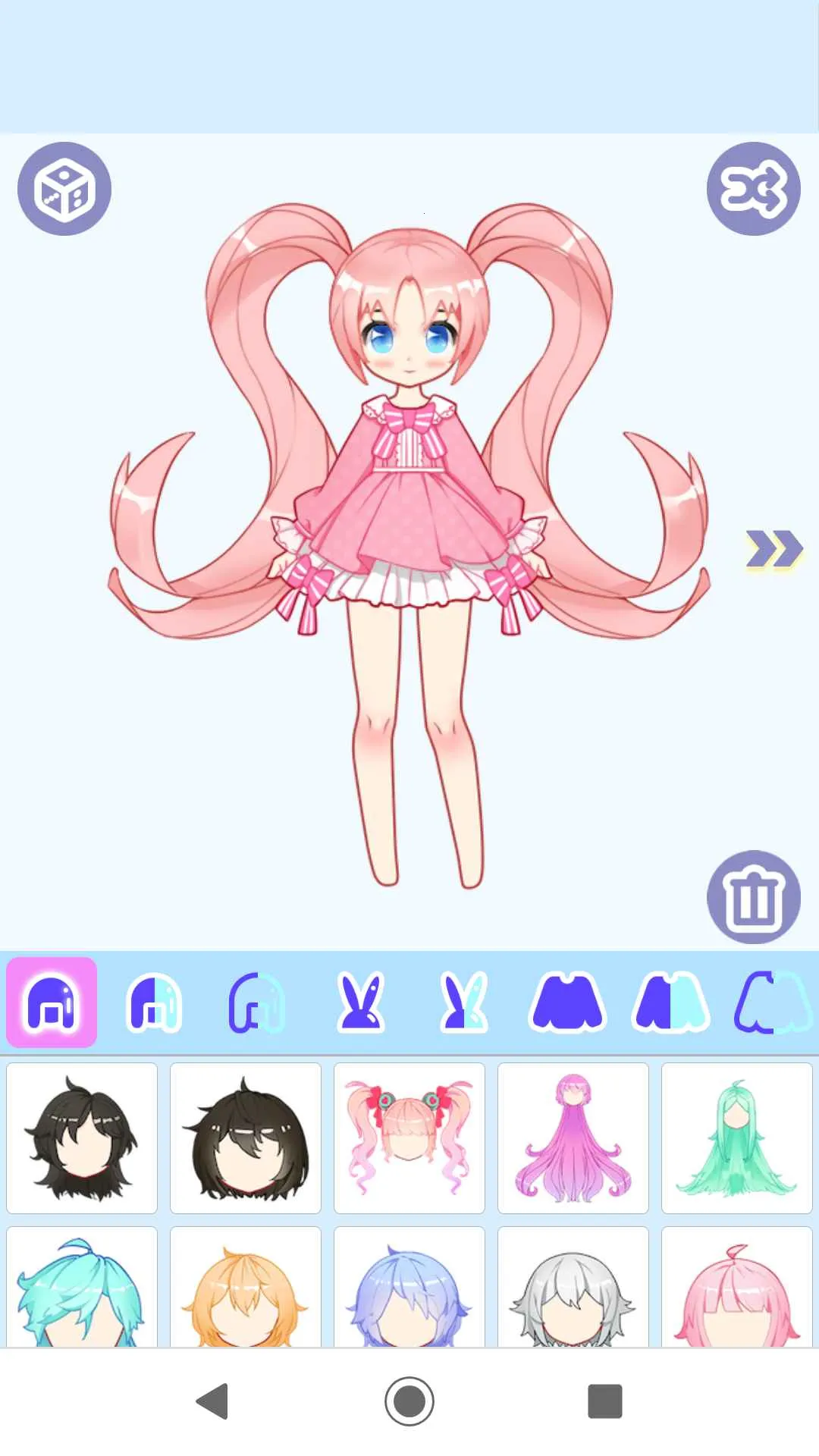Switch to the outlined hair category tab
819x1456 pixels.
coord(257,1003)
